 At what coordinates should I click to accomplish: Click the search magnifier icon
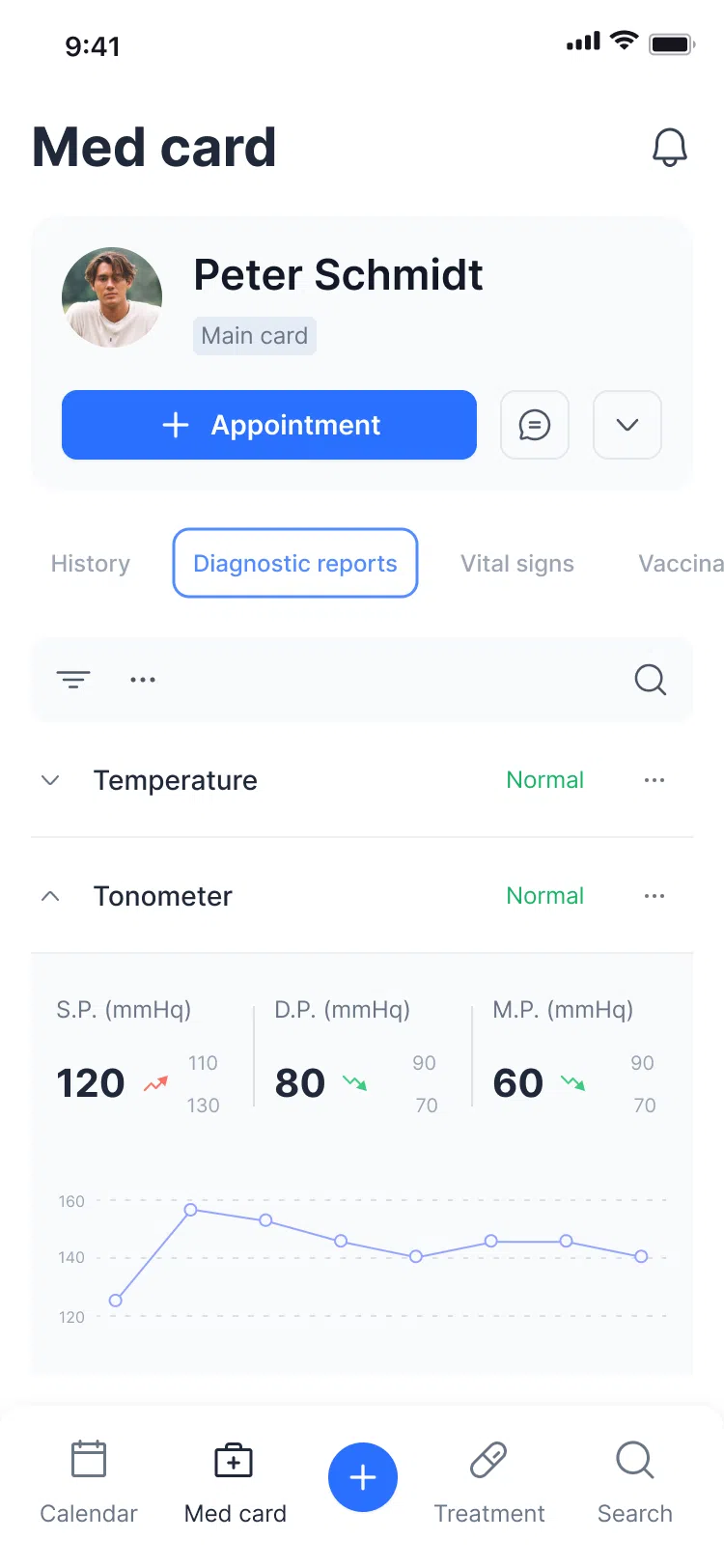[650, 679]
